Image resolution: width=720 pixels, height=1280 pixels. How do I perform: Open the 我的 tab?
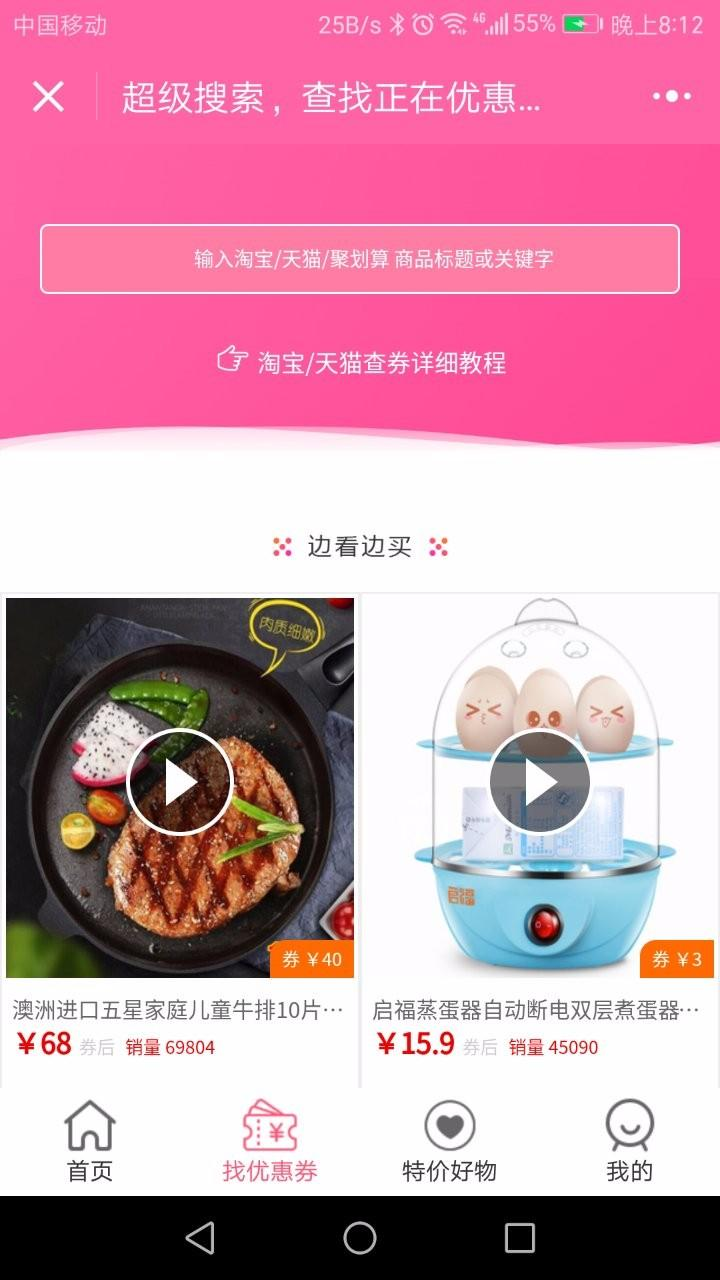pos(630,1142)
